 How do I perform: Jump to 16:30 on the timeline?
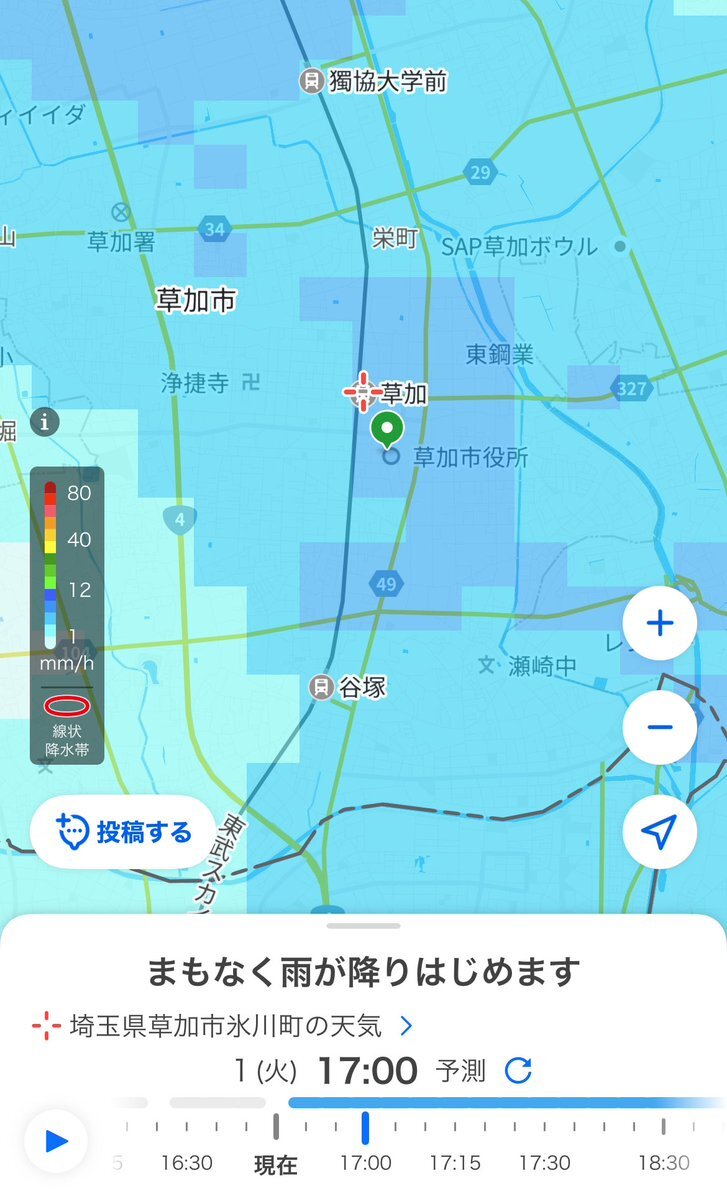coord(187,1163)
